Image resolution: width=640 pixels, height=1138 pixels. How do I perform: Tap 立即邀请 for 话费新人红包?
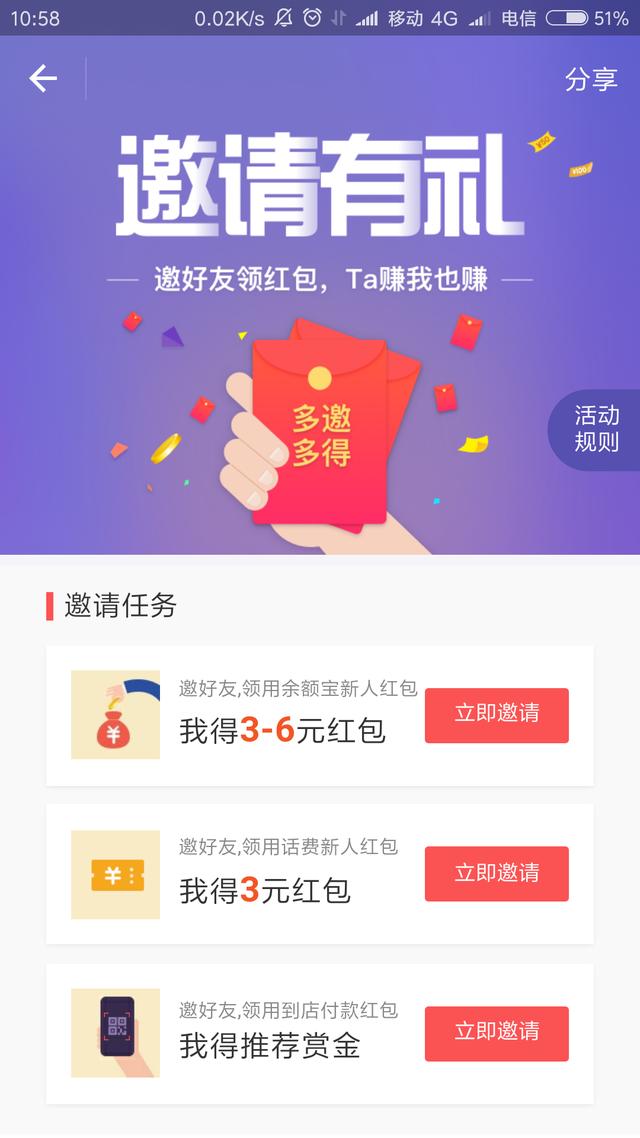496,873
